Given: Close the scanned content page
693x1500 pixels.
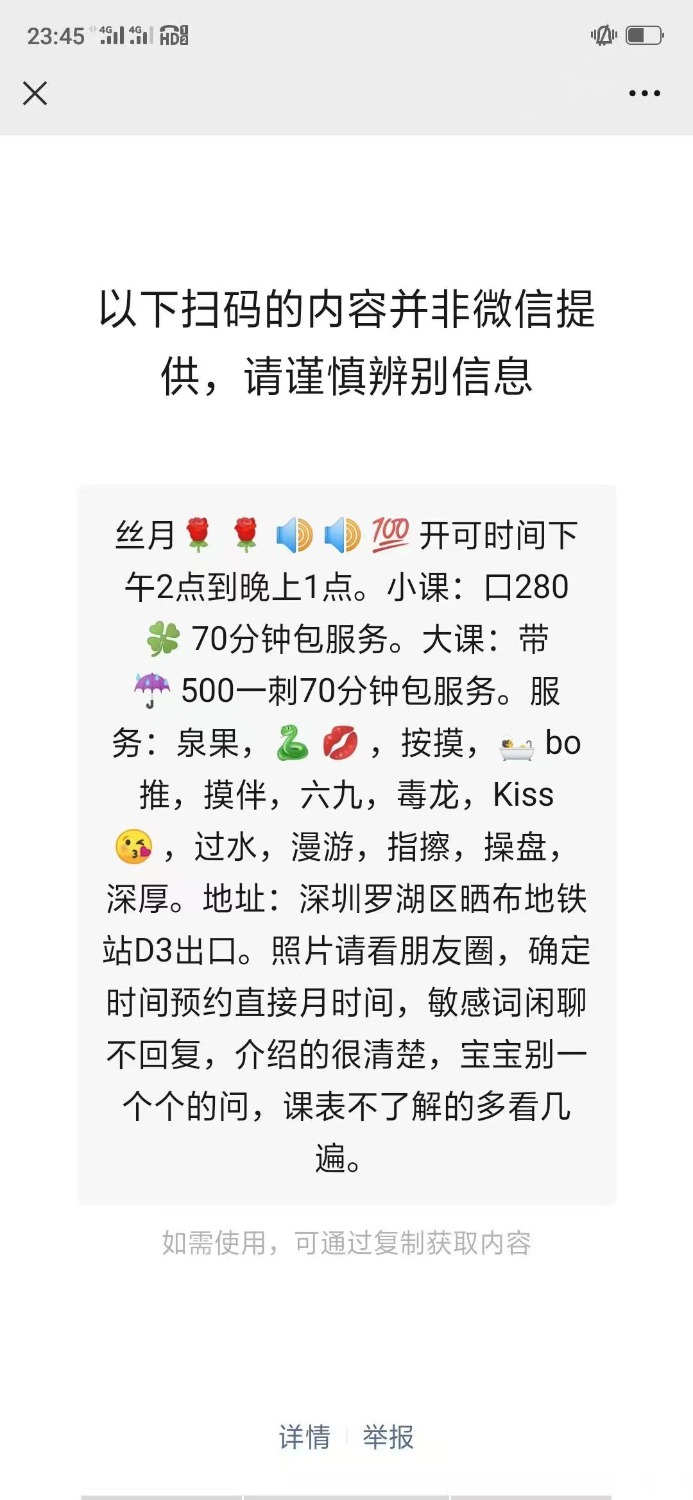Looking at the screenshot, I should point(35,94).
